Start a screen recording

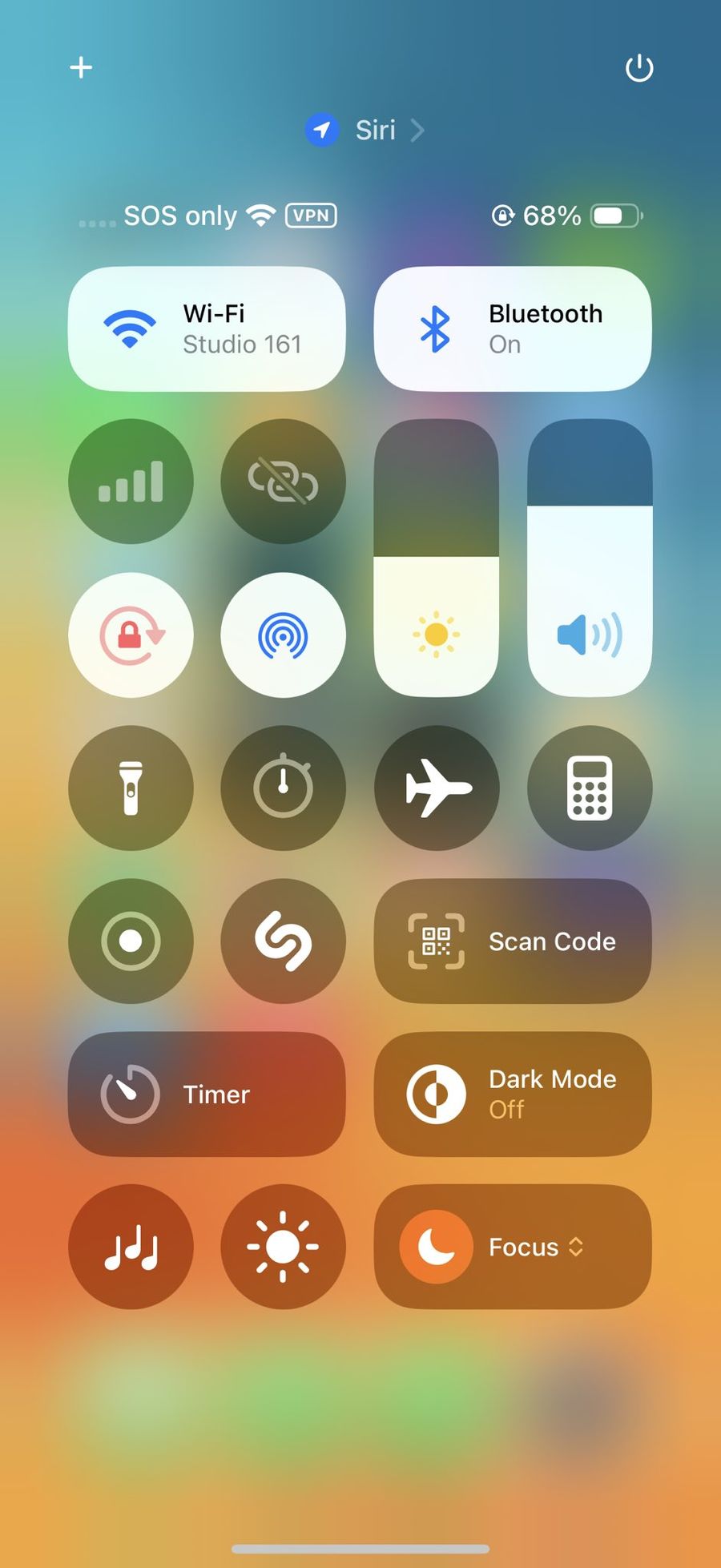pos(131,941)
